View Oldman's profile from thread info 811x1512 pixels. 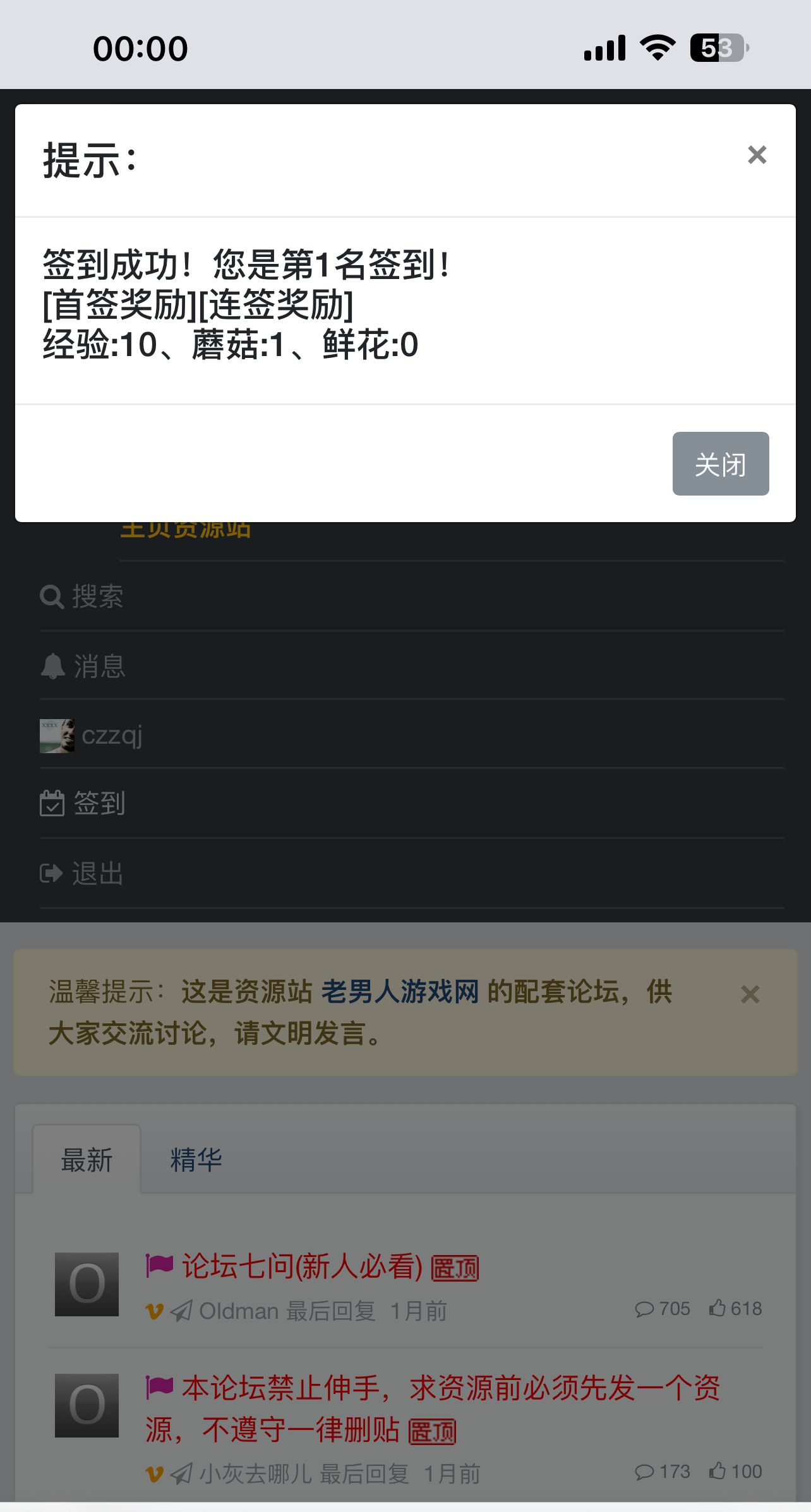(239, 1311)
